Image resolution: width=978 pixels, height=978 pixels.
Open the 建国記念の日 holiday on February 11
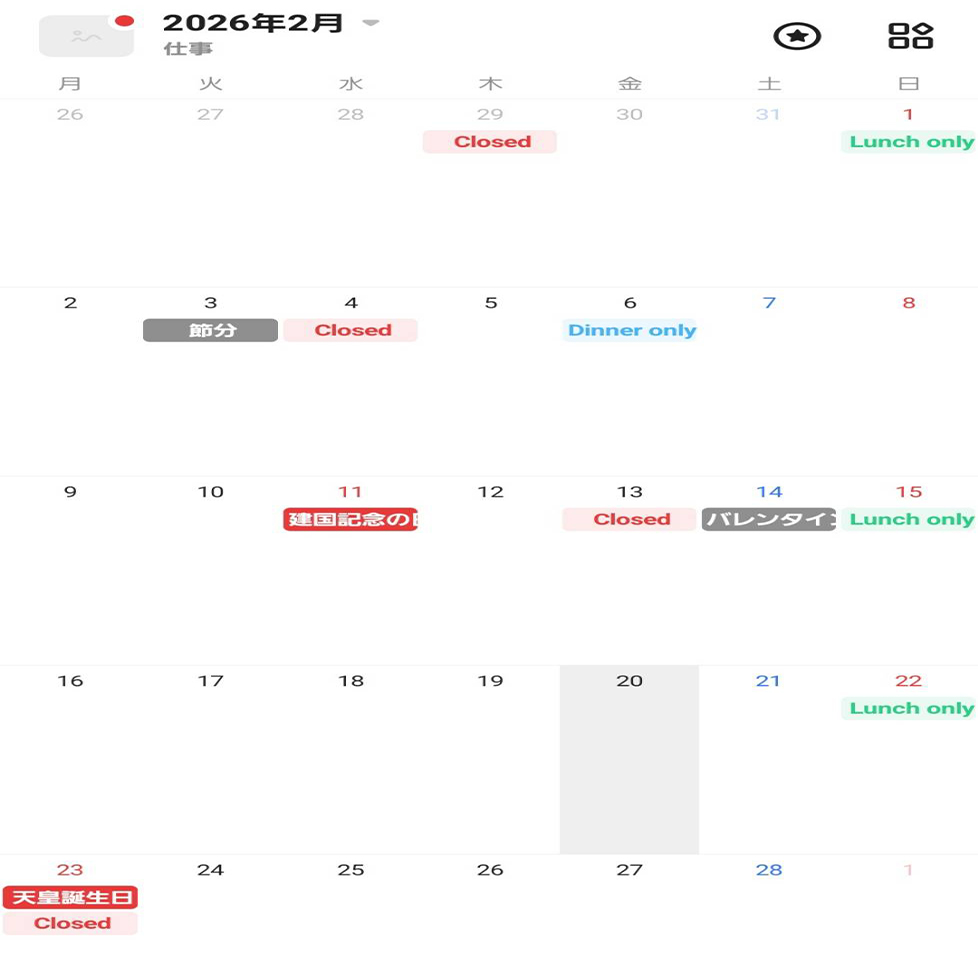coord(350,519)
